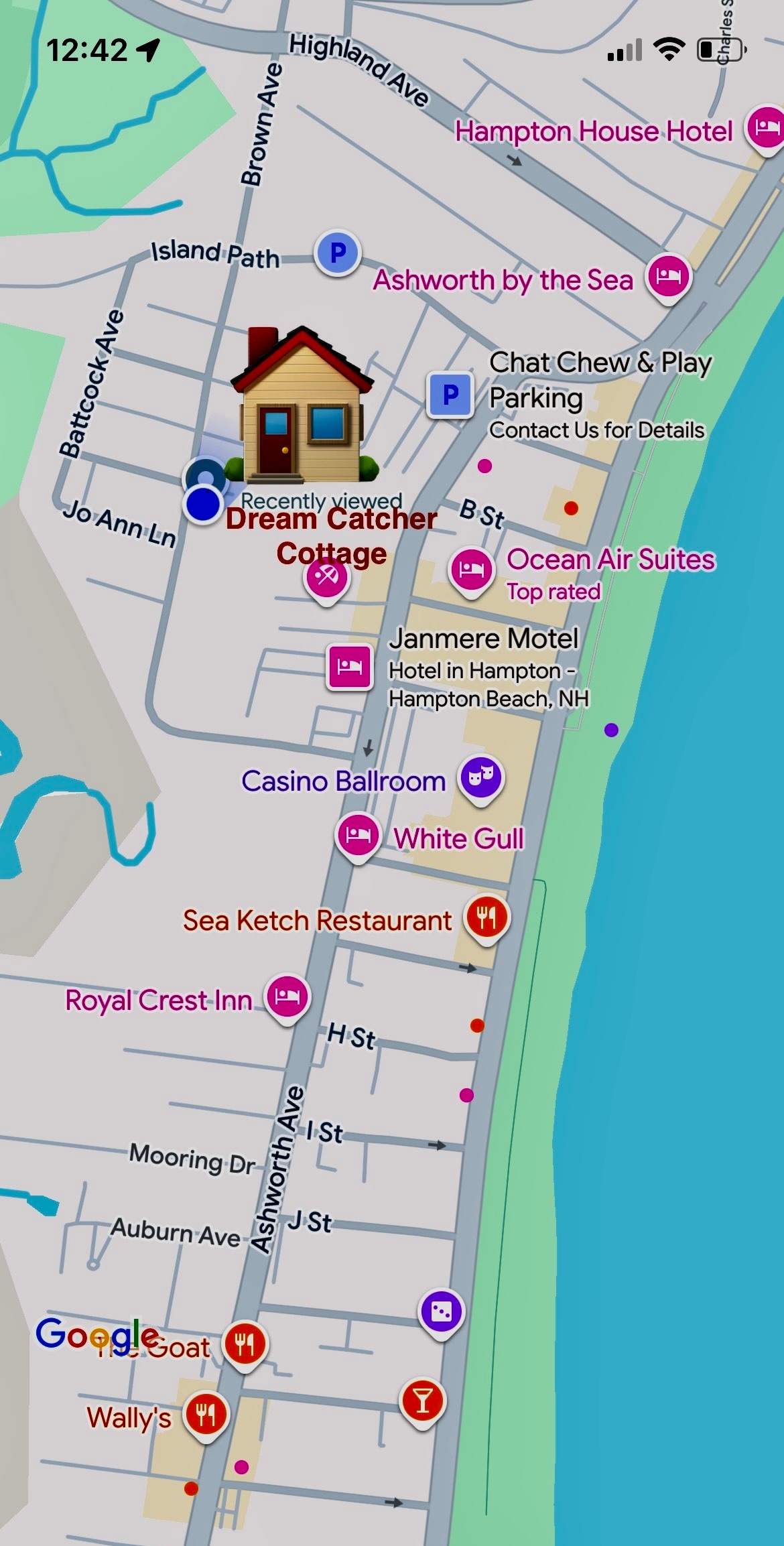View the Ocean Air Suites pin
This screenshot has width=784, height=1546.
pyautogui.click(x=472, y=569)
